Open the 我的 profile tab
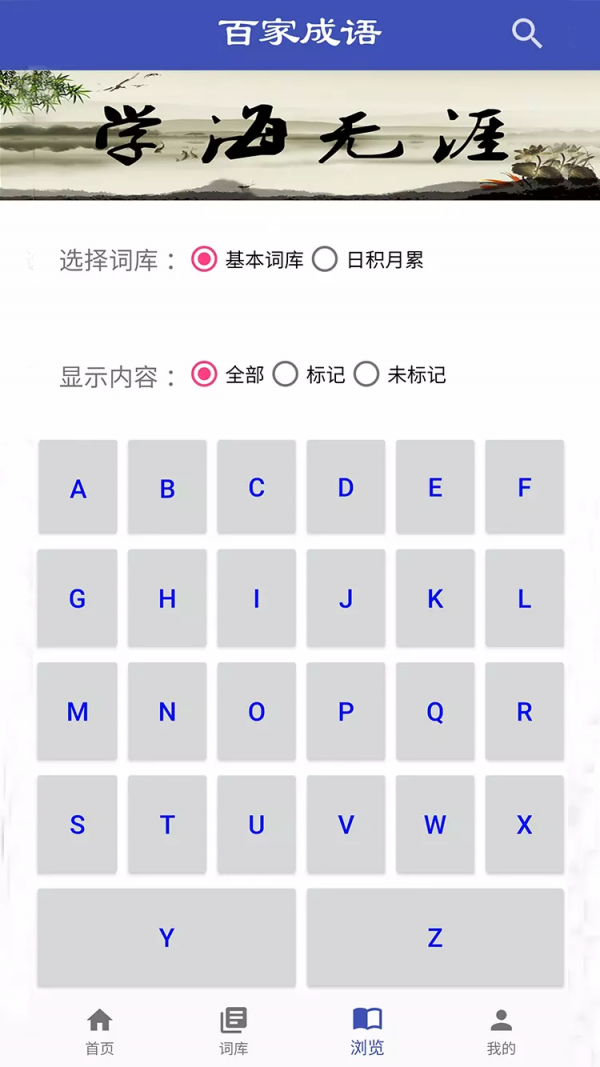 click(x=501, y=1032)
